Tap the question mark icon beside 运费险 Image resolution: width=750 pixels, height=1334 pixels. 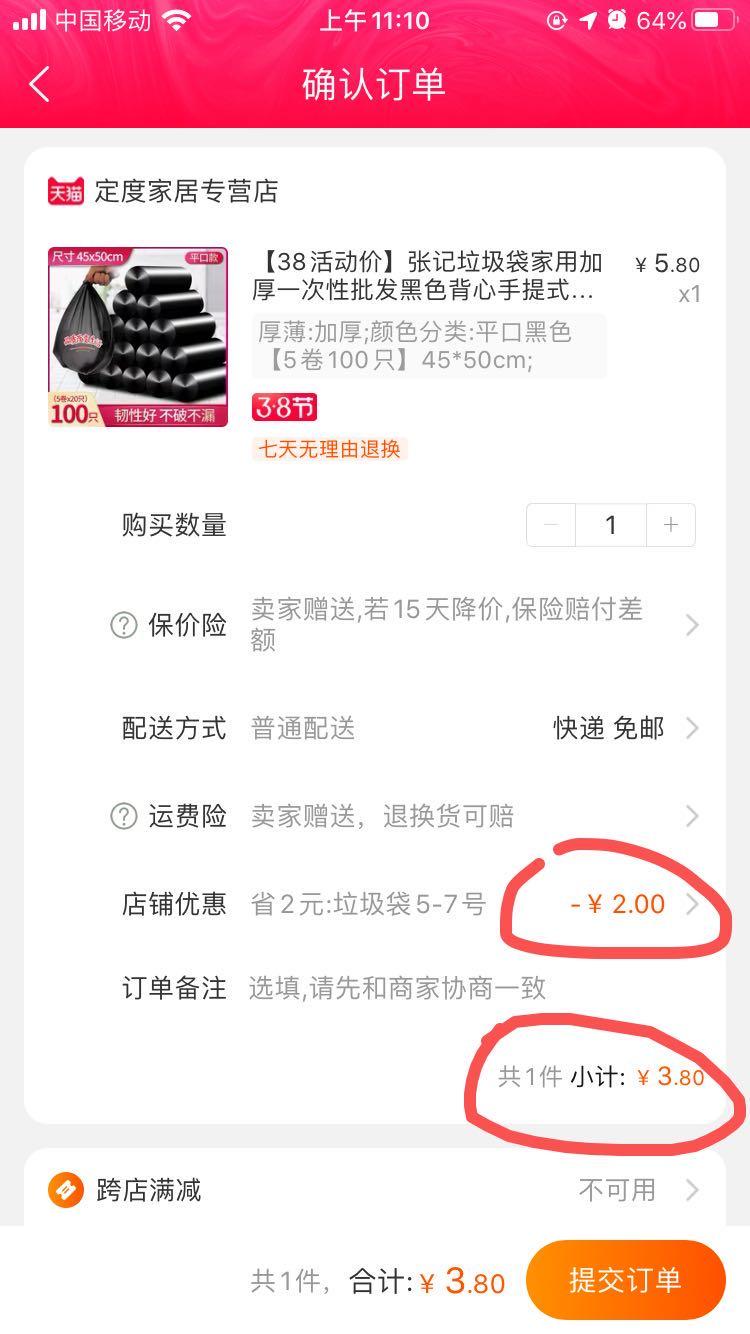[122, 816]
